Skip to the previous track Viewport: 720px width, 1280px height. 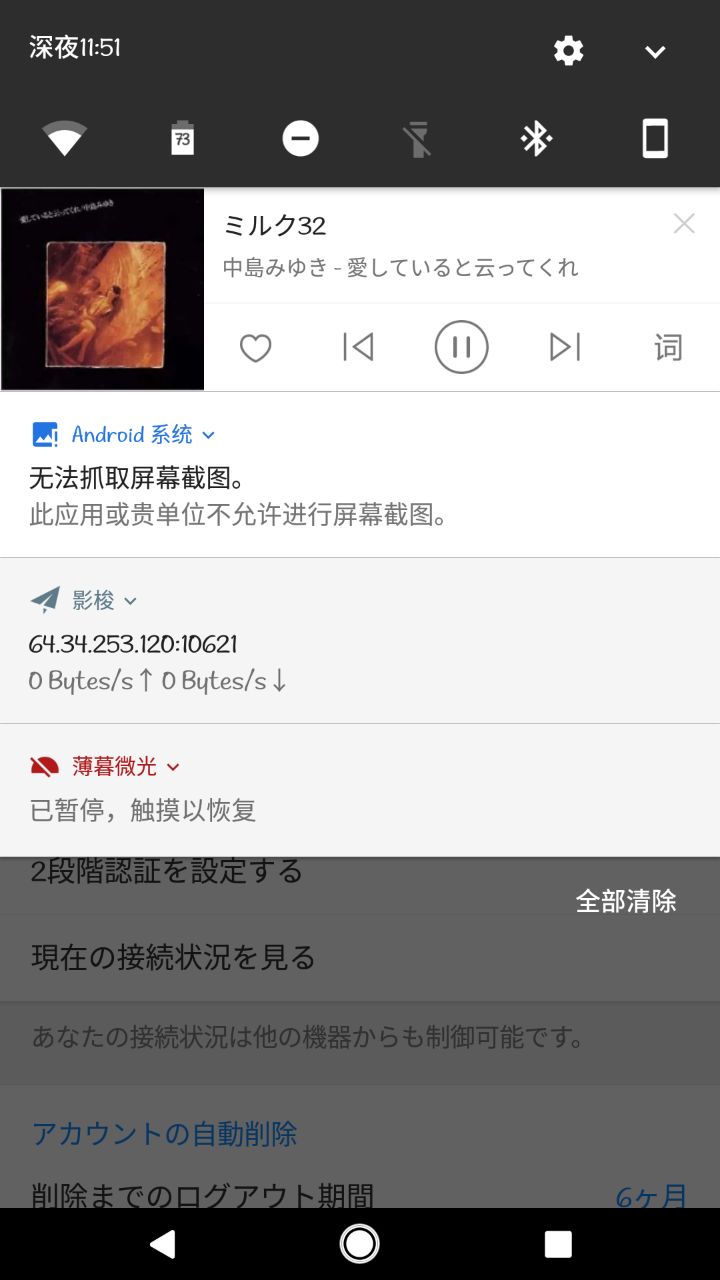[x=358, y=347]
